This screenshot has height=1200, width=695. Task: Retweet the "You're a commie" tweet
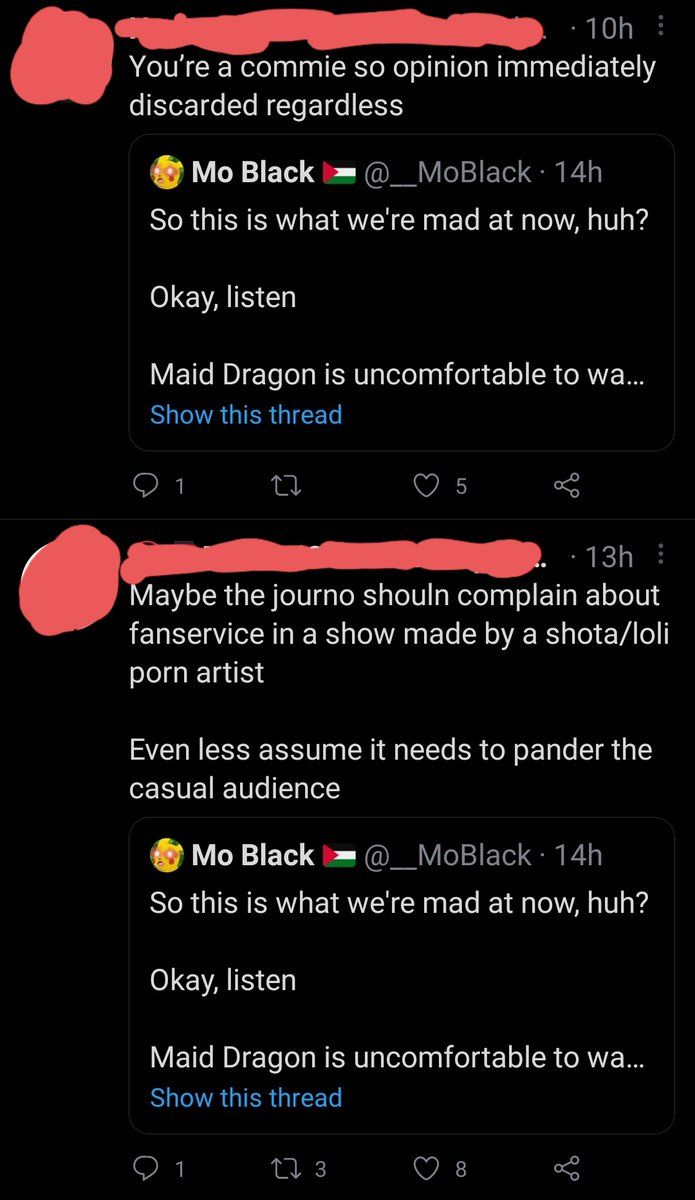tap(282, 486)
